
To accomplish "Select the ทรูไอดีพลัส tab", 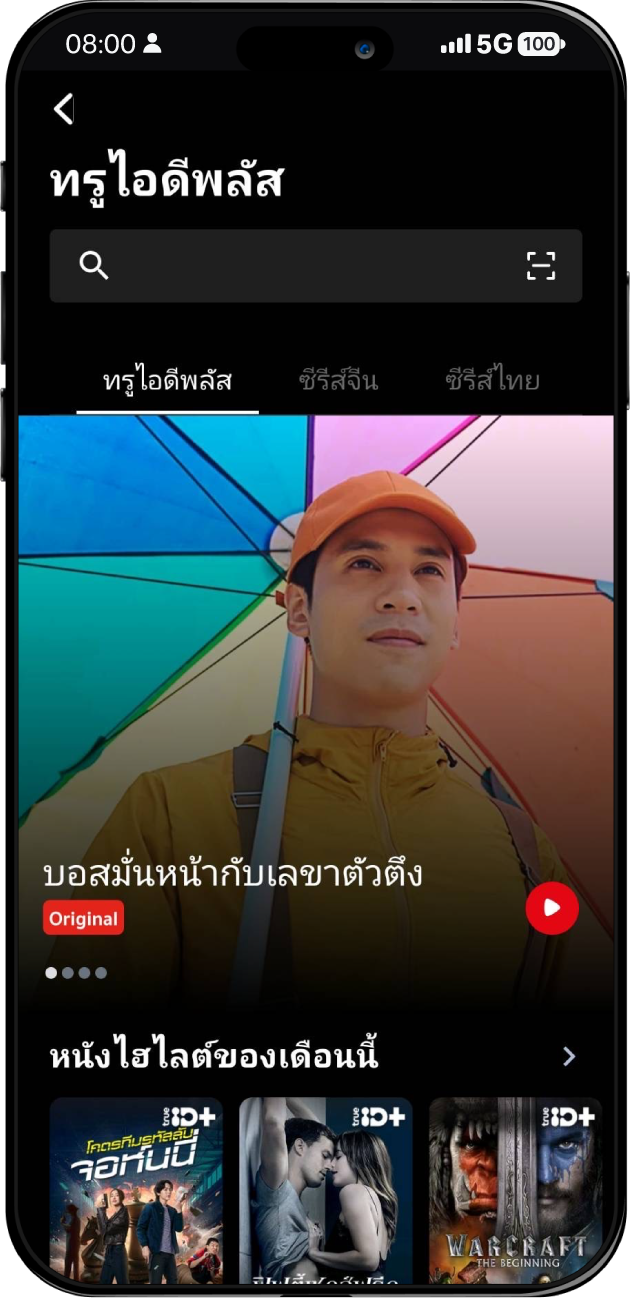I will pyautogui.click(x=167, y=381).
